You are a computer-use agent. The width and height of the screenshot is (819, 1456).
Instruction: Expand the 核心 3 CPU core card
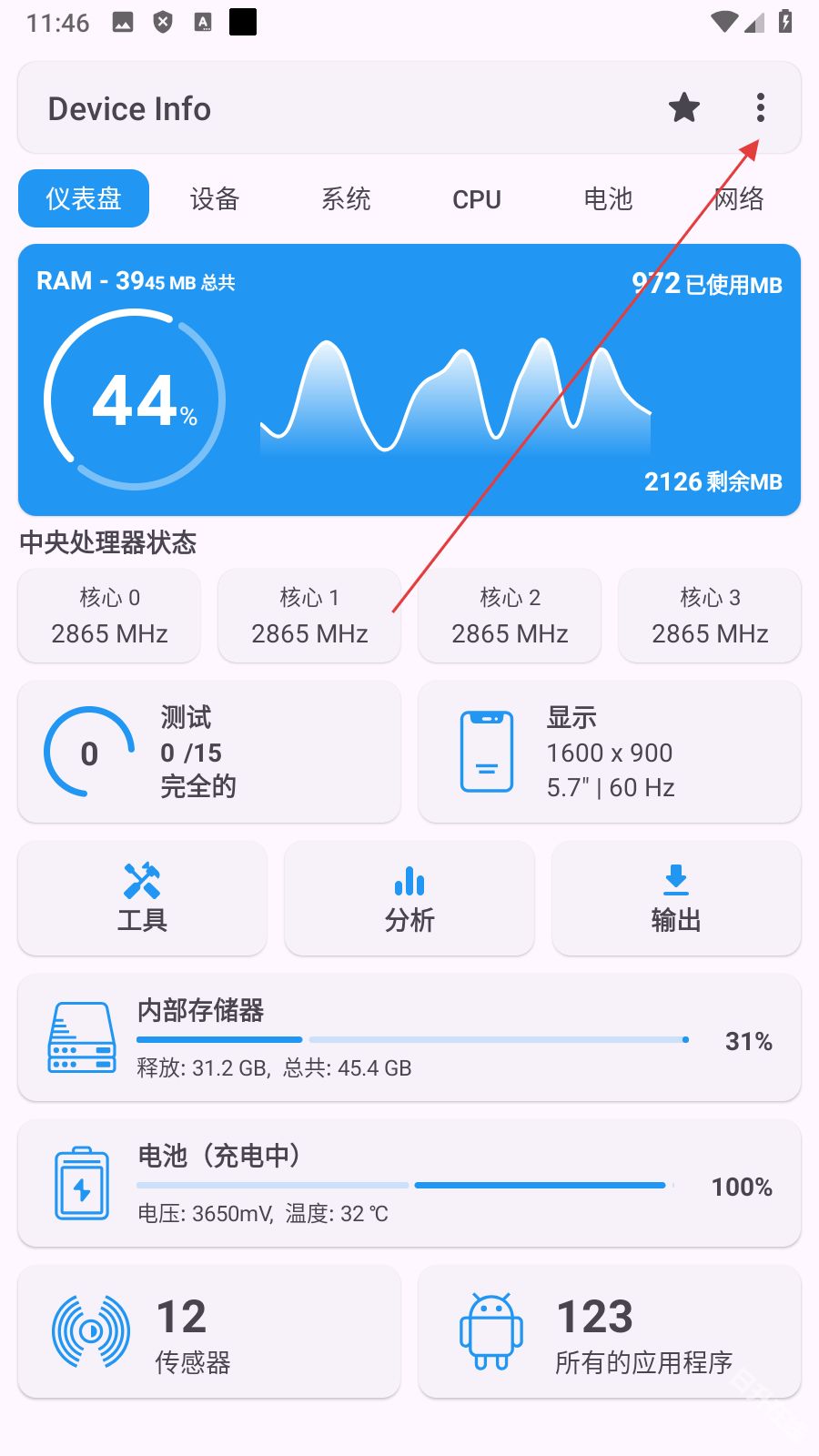(x=709, y=615)
